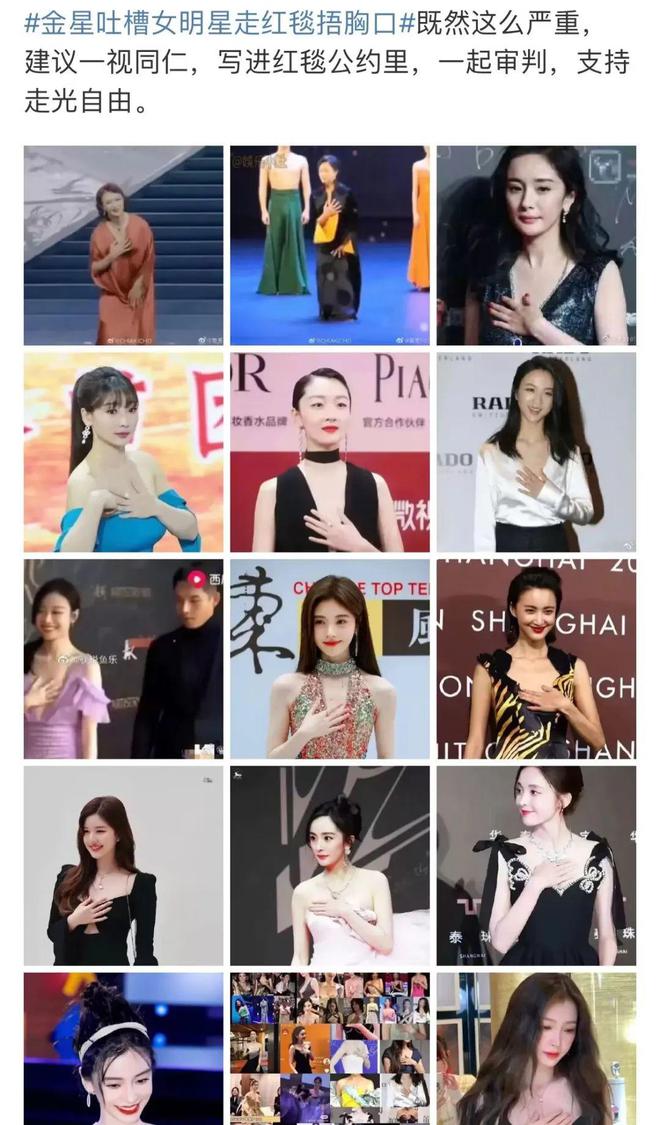Image resolution: width=660 pixels, height=1125 pixels.
Task: View the photo of the blue off-shoulder dress
Action: click(123, 452)
